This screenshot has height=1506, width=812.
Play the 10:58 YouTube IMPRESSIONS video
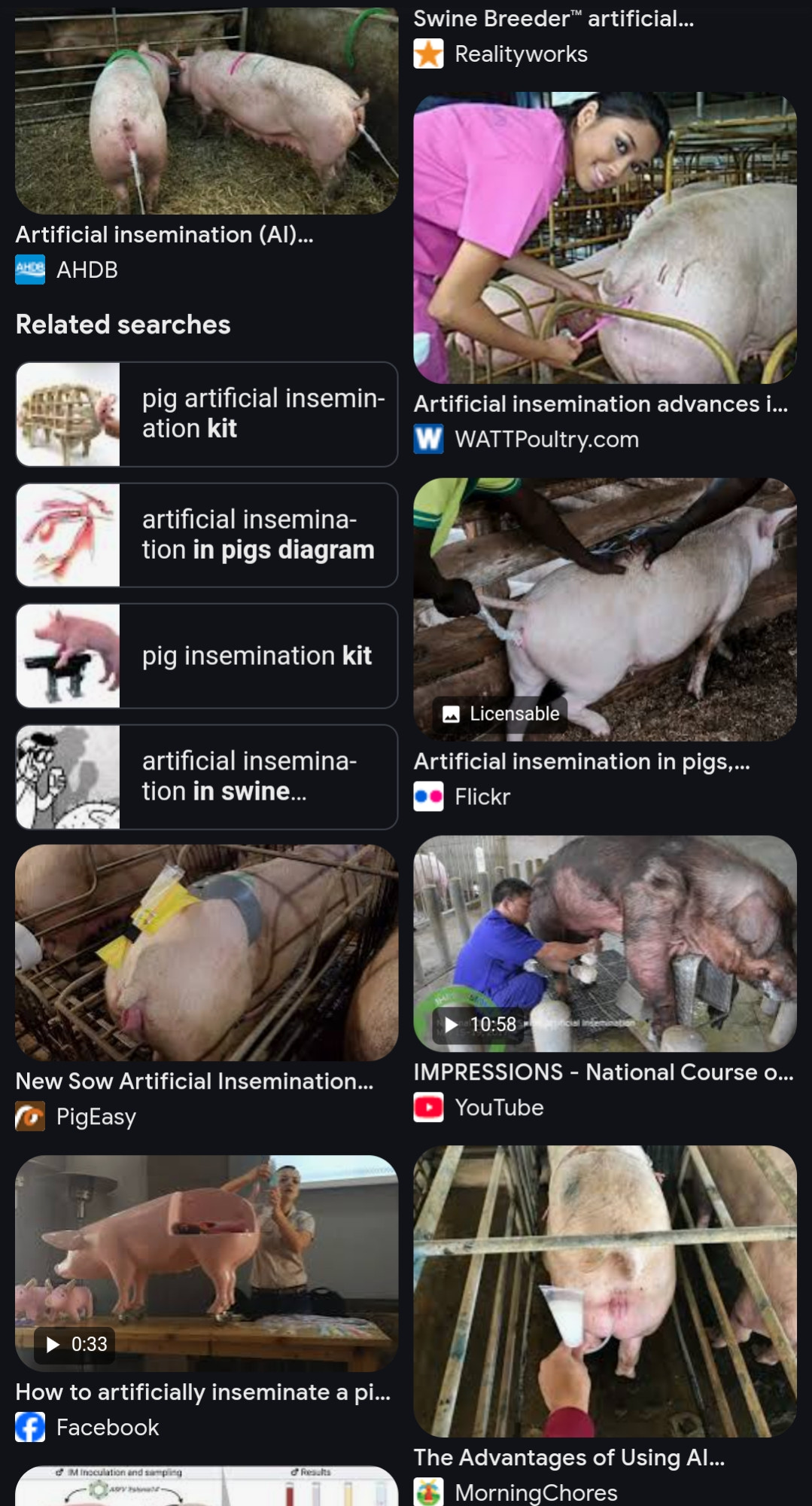[605, 944]
